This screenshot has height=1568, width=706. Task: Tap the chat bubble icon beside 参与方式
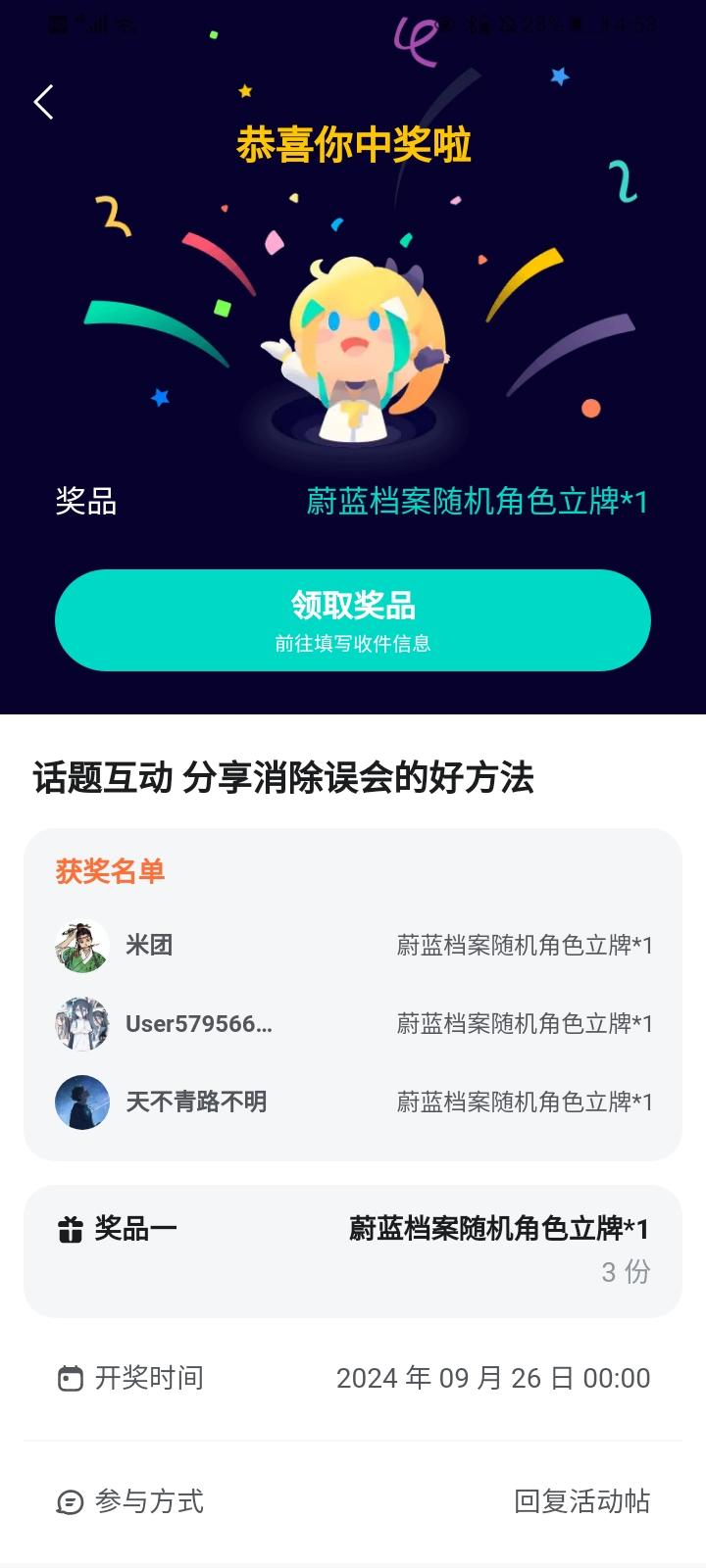click(x=69, y=1502)
